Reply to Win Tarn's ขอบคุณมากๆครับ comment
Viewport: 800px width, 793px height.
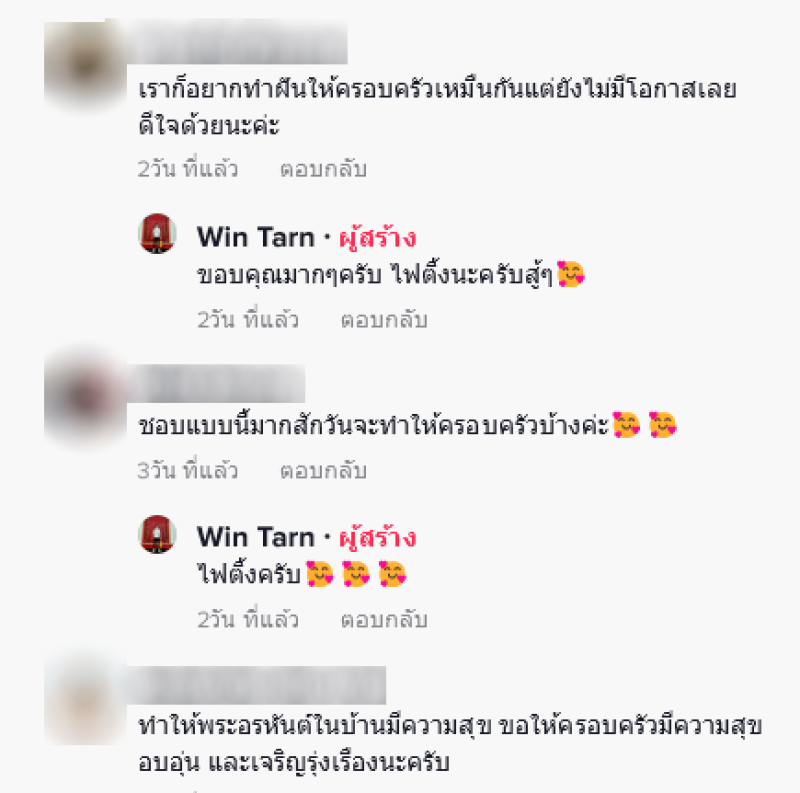coord(383,320)
